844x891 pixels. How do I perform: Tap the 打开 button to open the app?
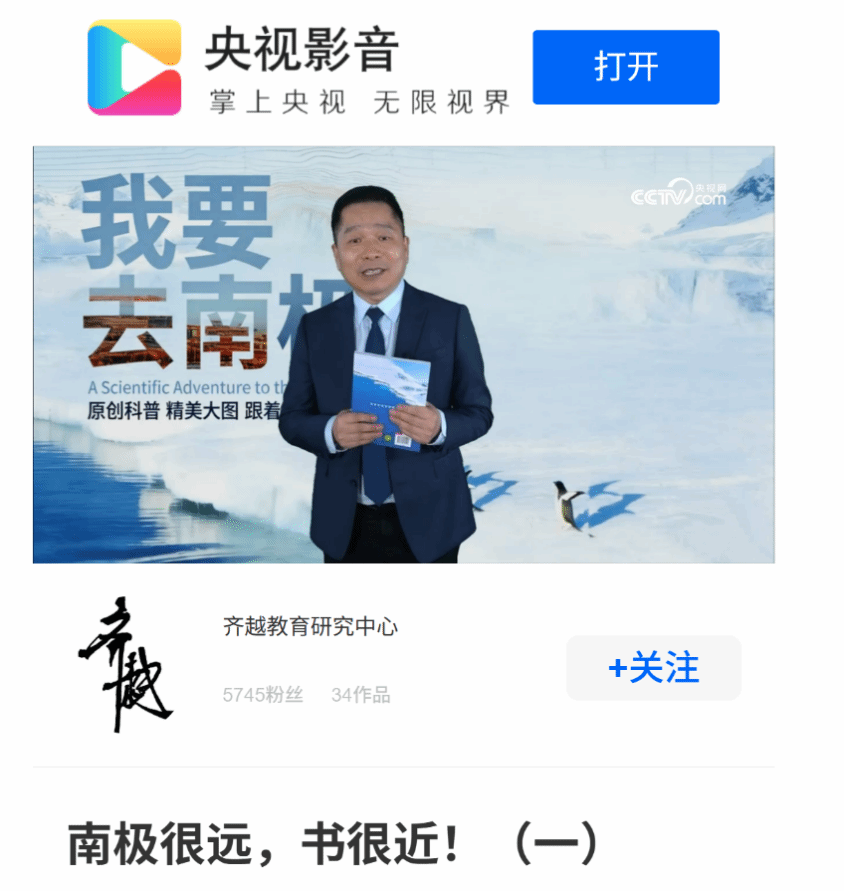pos(625,67)
